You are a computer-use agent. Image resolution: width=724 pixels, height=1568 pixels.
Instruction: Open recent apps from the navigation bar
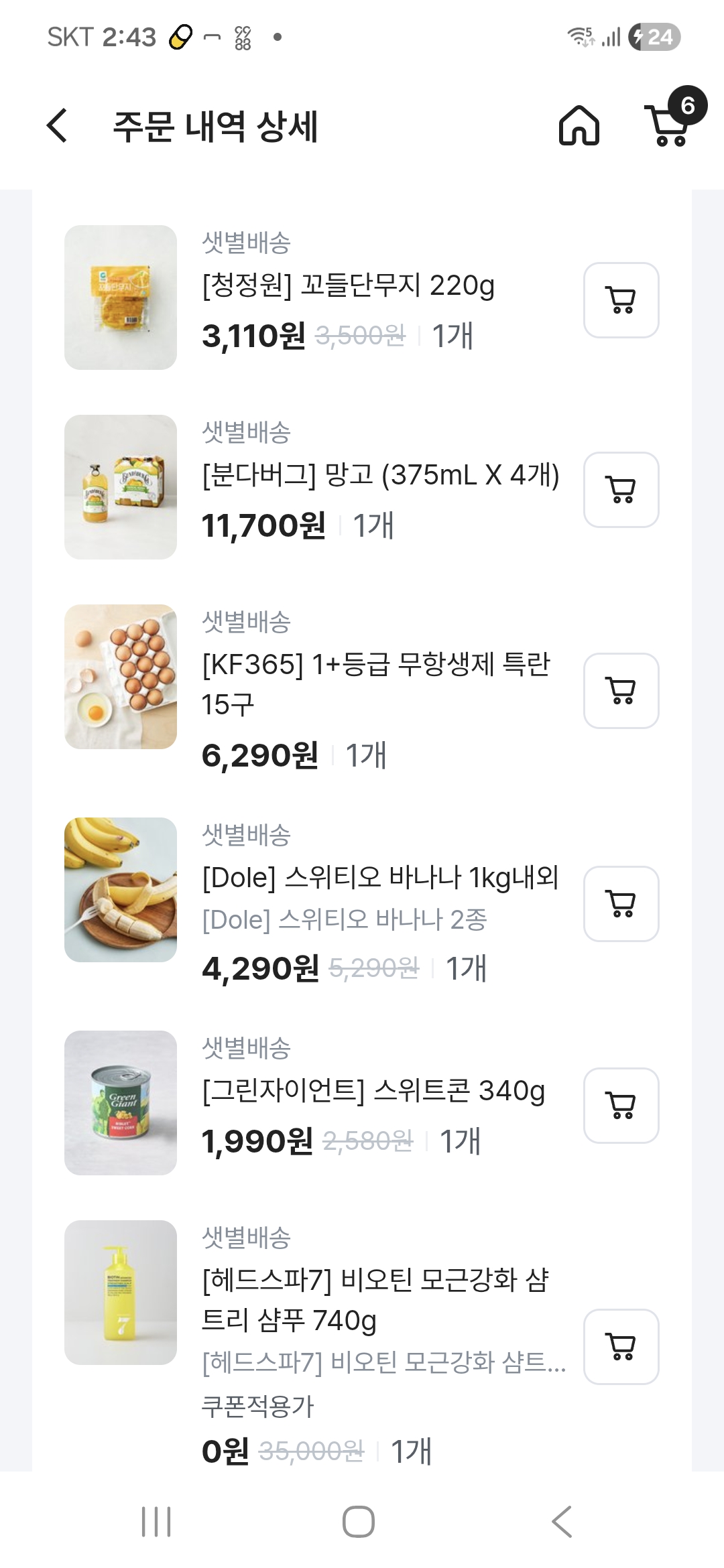pyautogui.click(x=156, y=1522)
